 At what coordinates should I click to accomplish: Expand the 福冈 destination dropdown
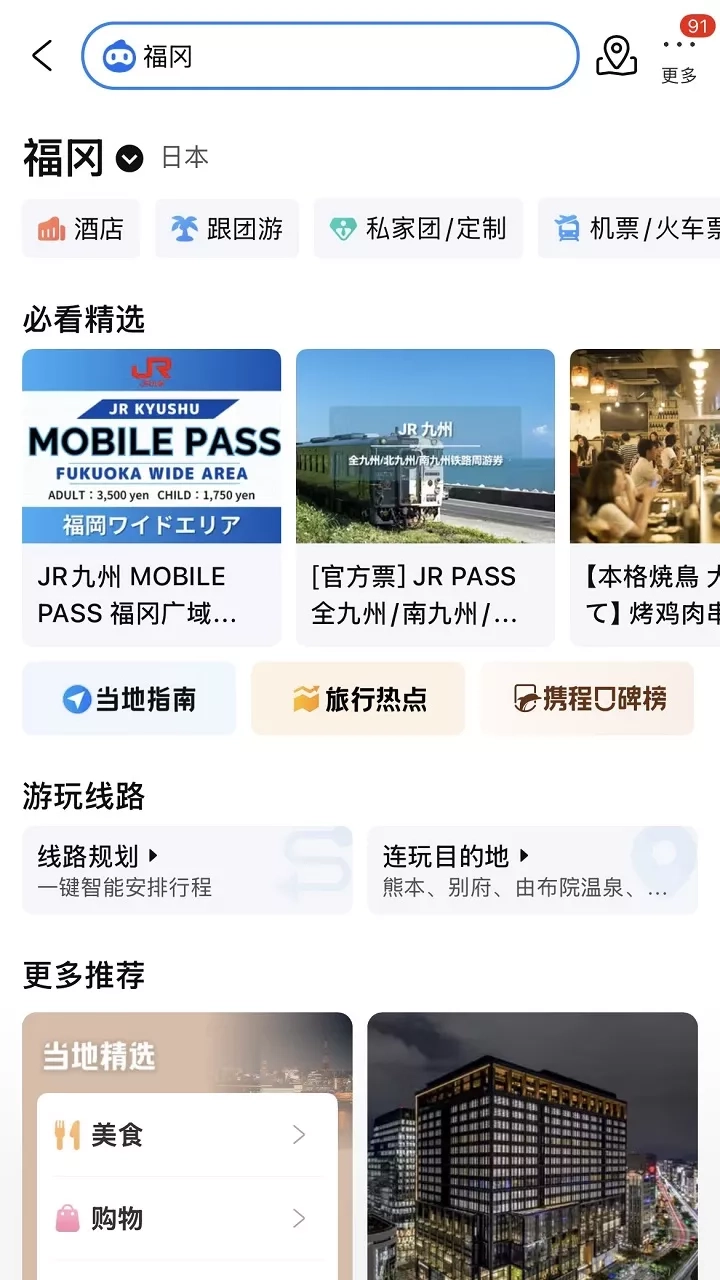(x=130, y=158)
